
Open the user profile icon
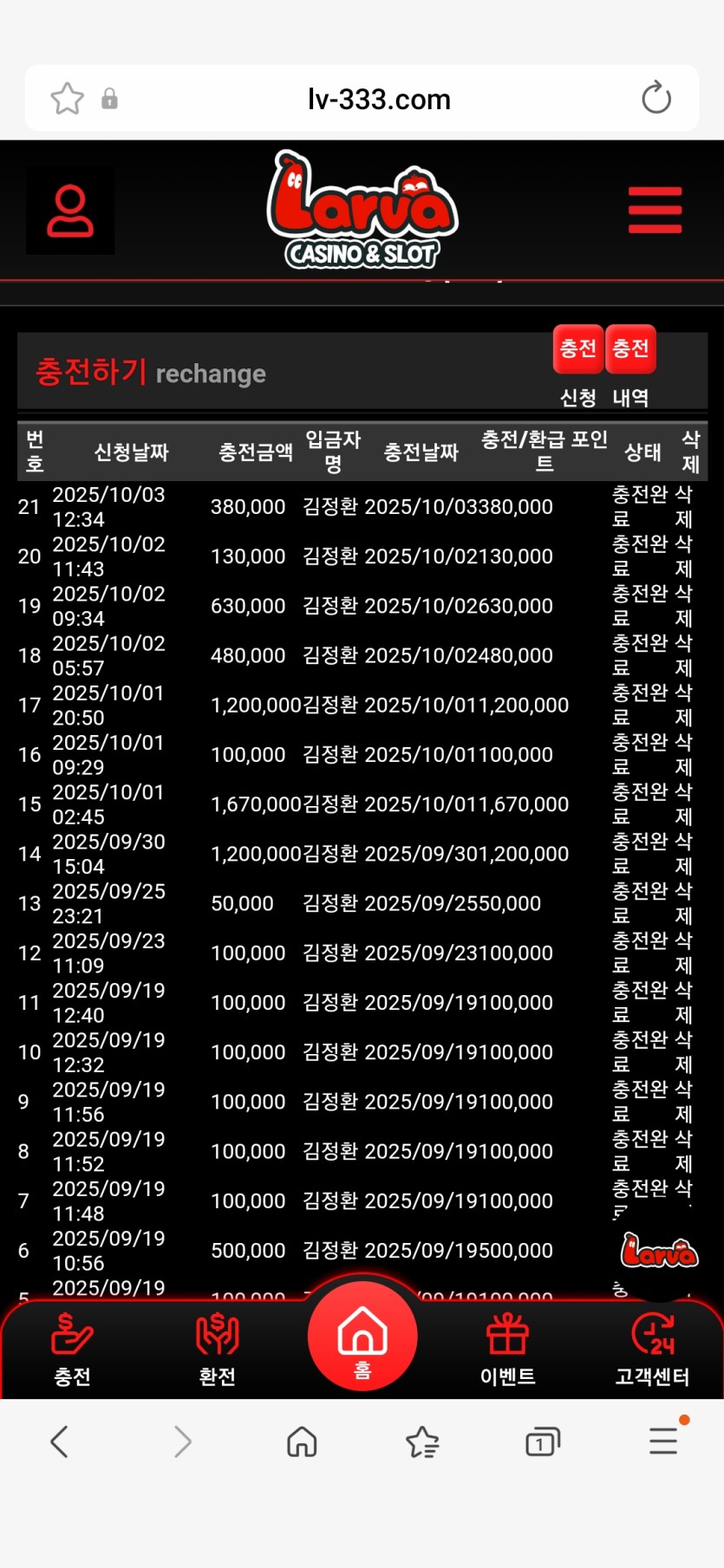click(x=70, y=211)
